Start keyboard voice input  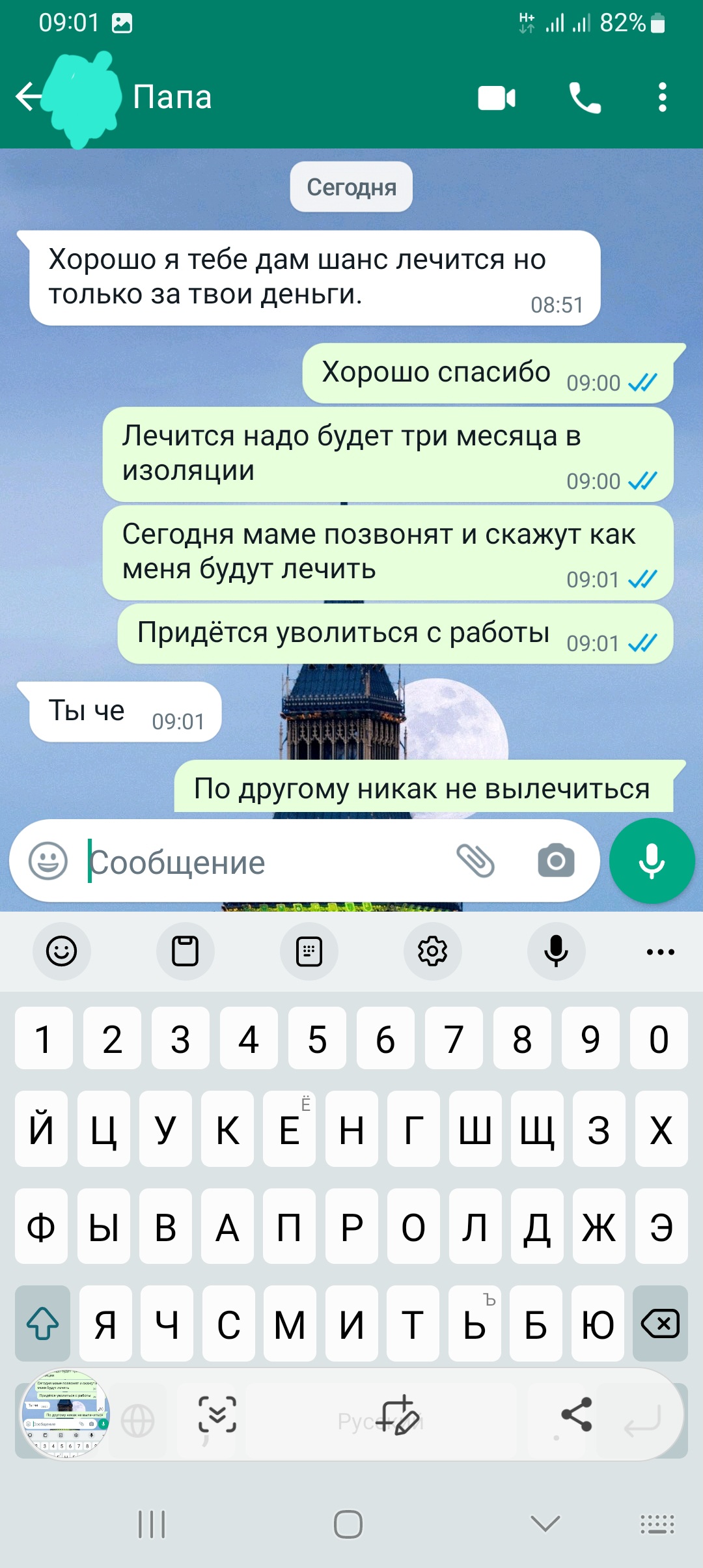pyautogui.click(x=556, y=951)
